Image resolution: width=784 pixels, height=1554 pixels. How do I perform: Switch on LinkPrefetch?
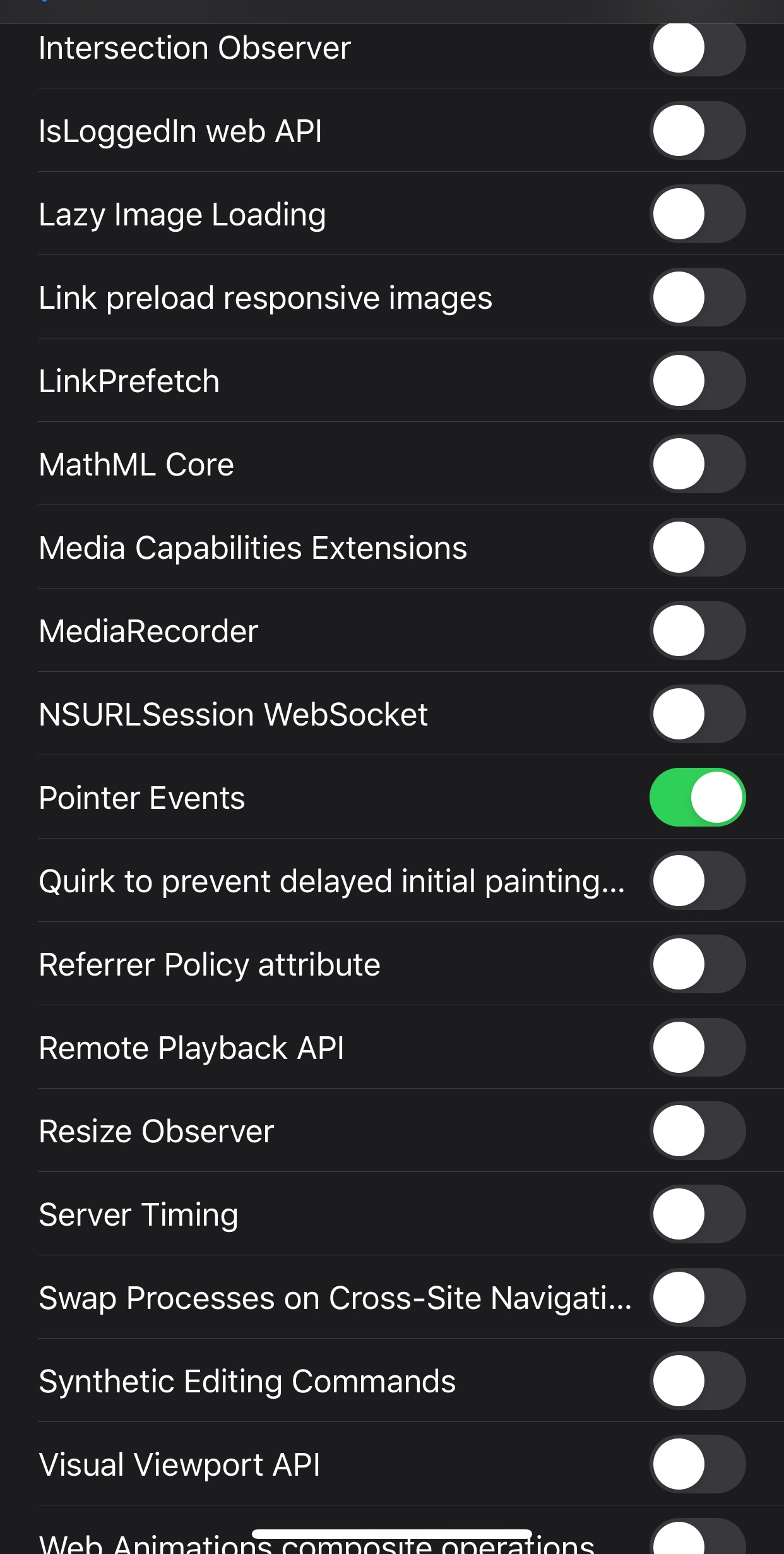pyautogui.click(x=697, y=381)
